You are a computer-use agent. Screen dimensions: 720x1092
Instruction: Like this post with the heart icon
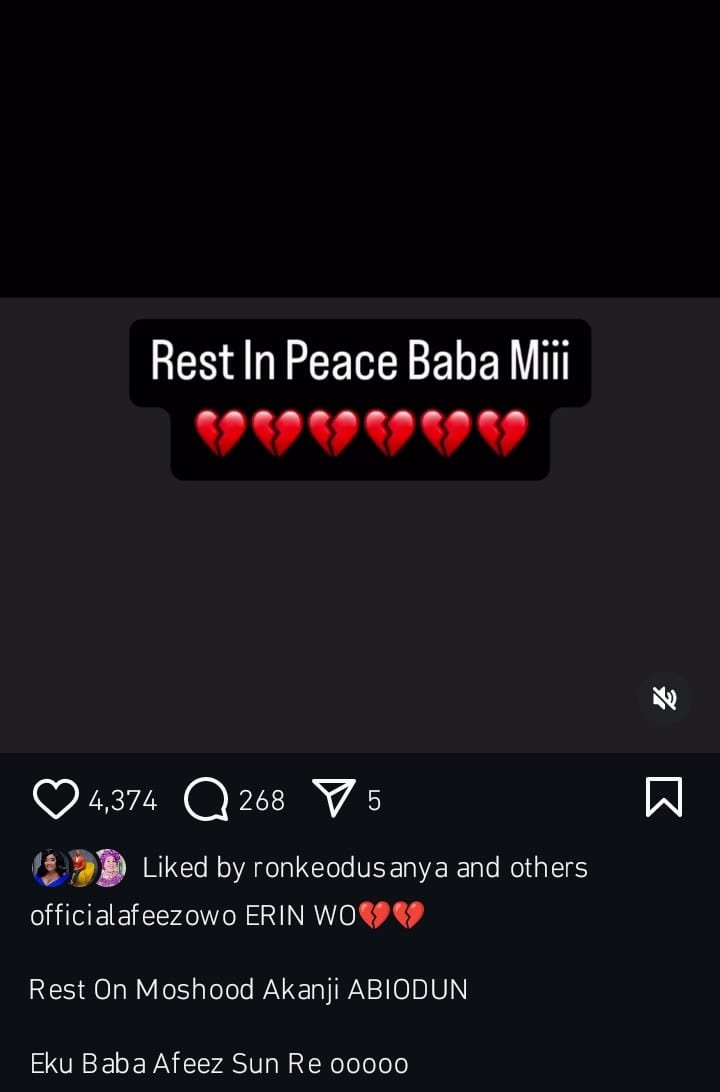[x=56, y=800]
